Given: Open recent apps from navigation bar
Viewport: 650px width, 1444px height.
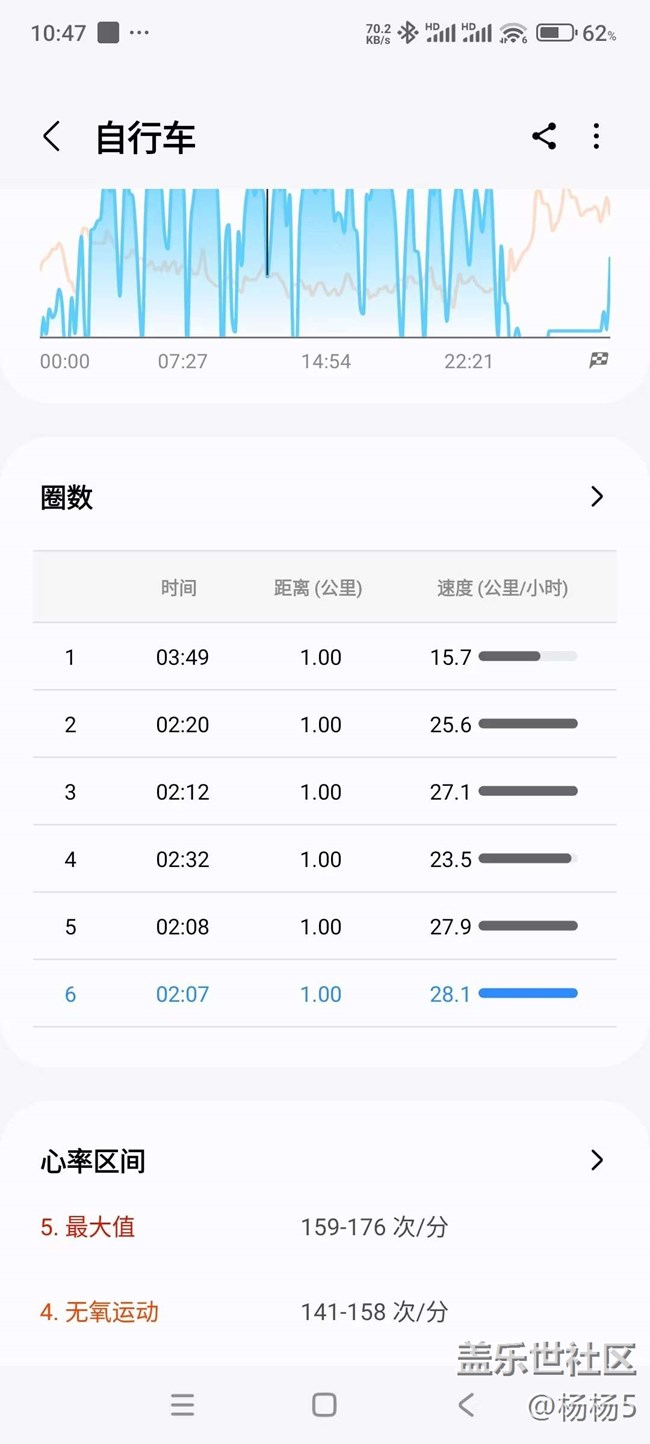Looking at the screenshot, I should pyautogui.click(x=182, y=1405).
